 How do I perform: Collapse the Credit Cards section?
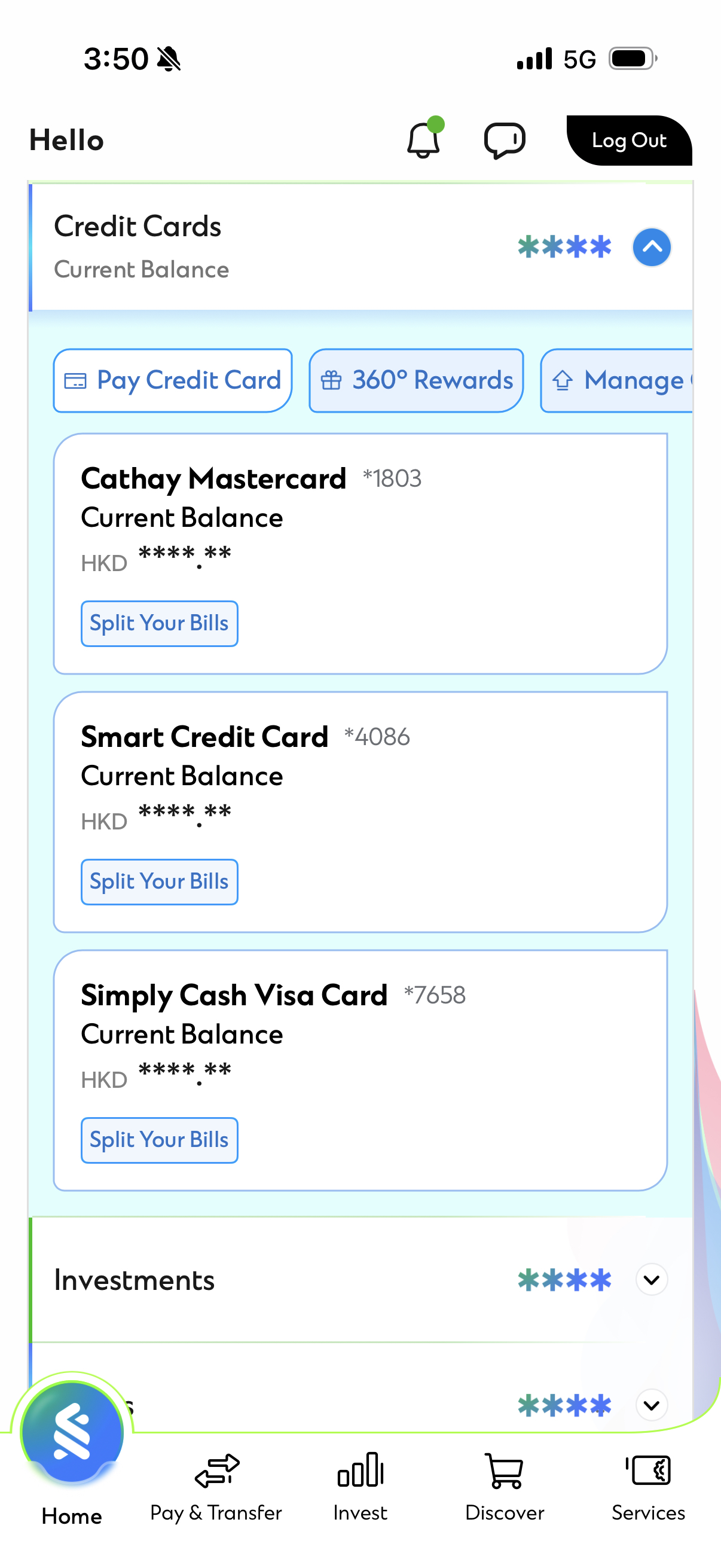(651, 247)
